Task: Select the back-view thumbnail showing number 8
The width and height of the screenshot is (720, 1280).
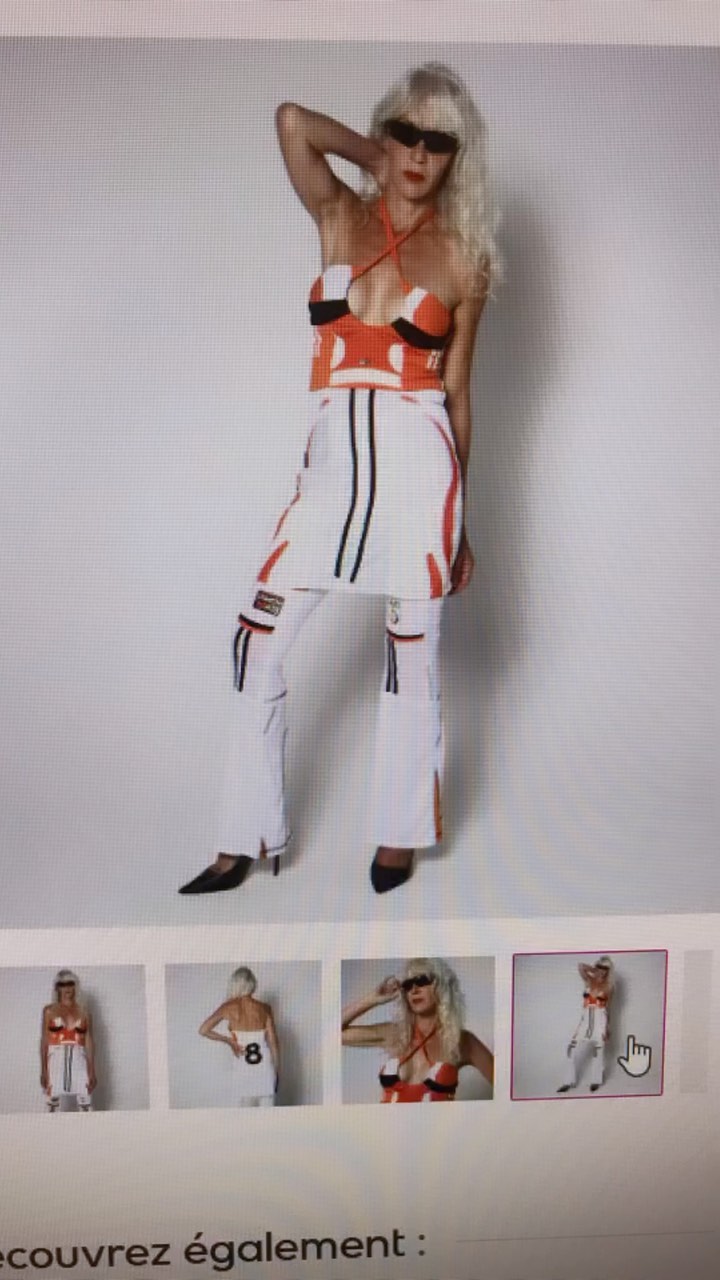Action: point(243,1035)
